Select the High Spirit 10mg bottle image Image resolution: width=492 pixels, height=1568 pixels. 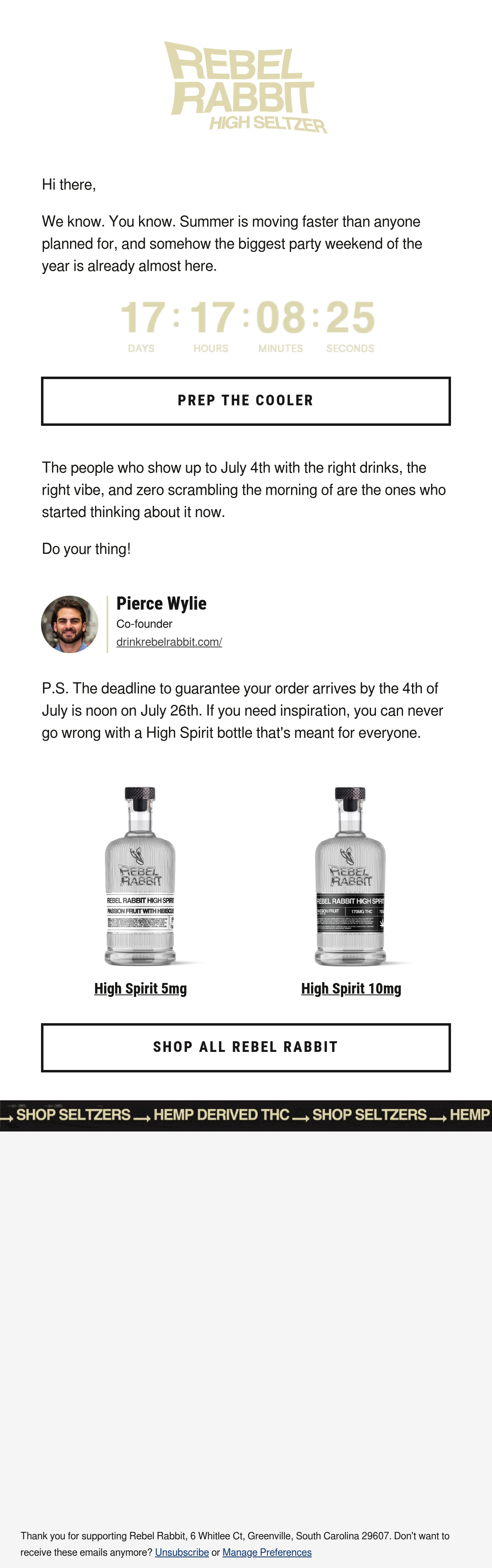(351, 877)
